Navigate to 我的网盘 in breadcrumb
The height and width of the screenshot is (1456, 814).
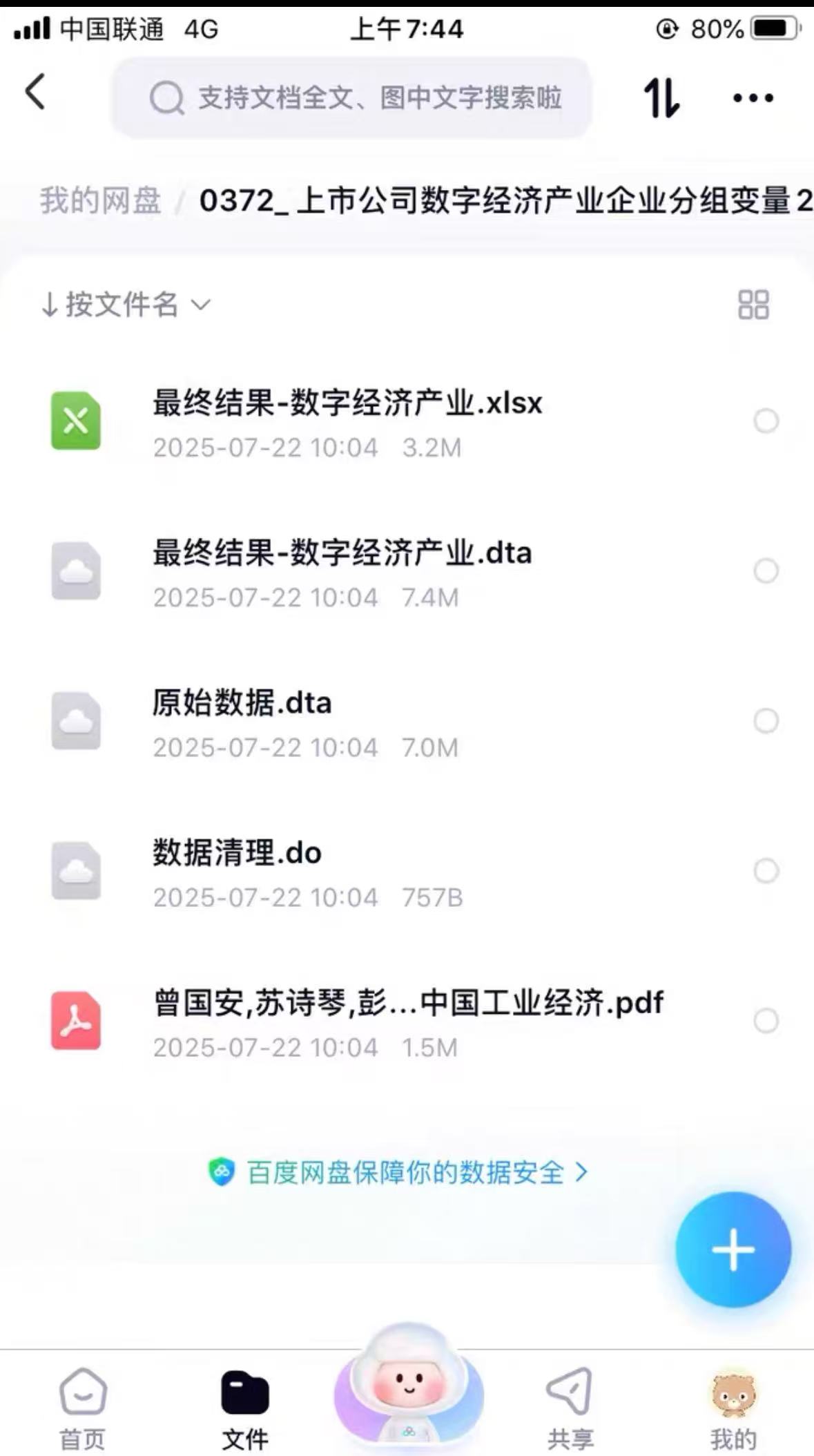pos(100,201)
